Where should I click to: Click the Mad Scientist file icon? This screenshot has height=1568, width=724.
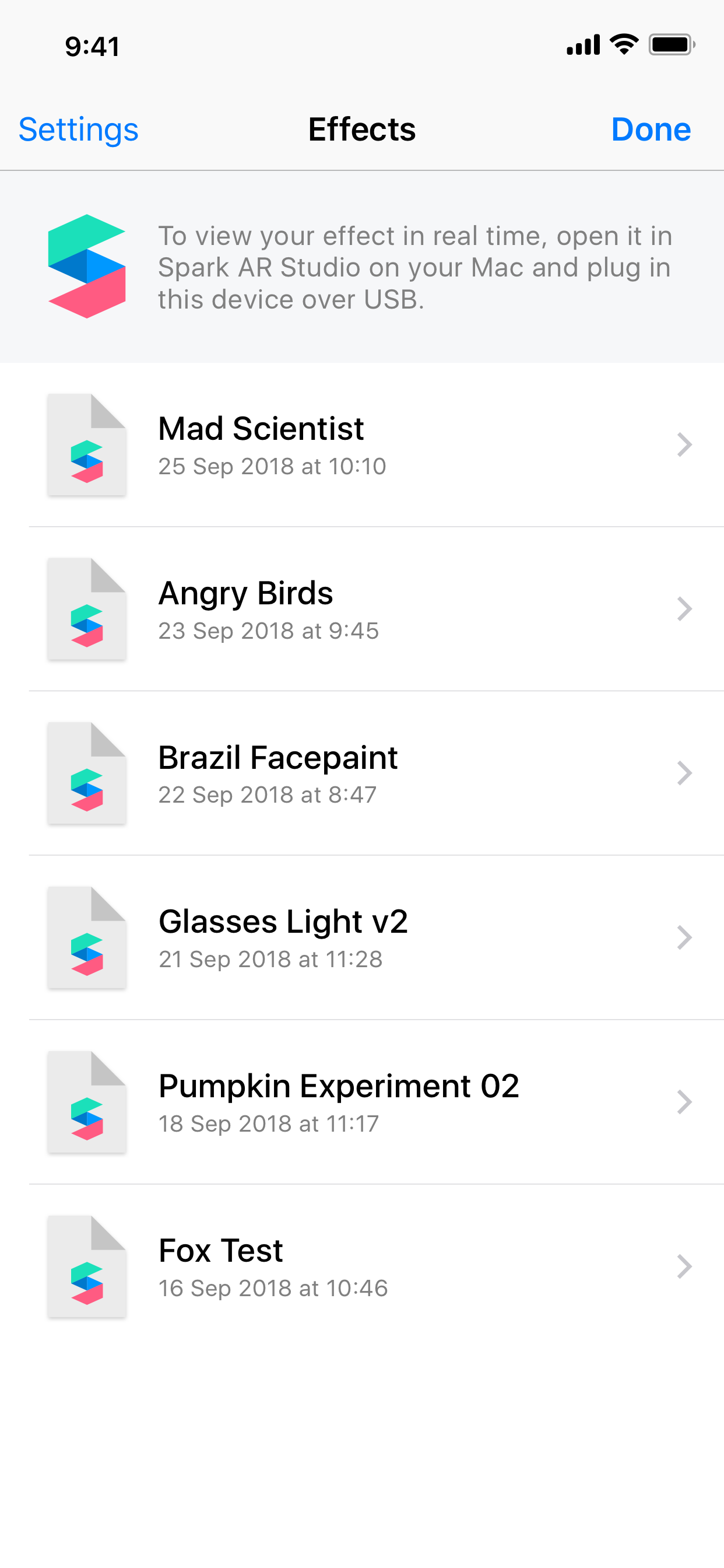86,445
